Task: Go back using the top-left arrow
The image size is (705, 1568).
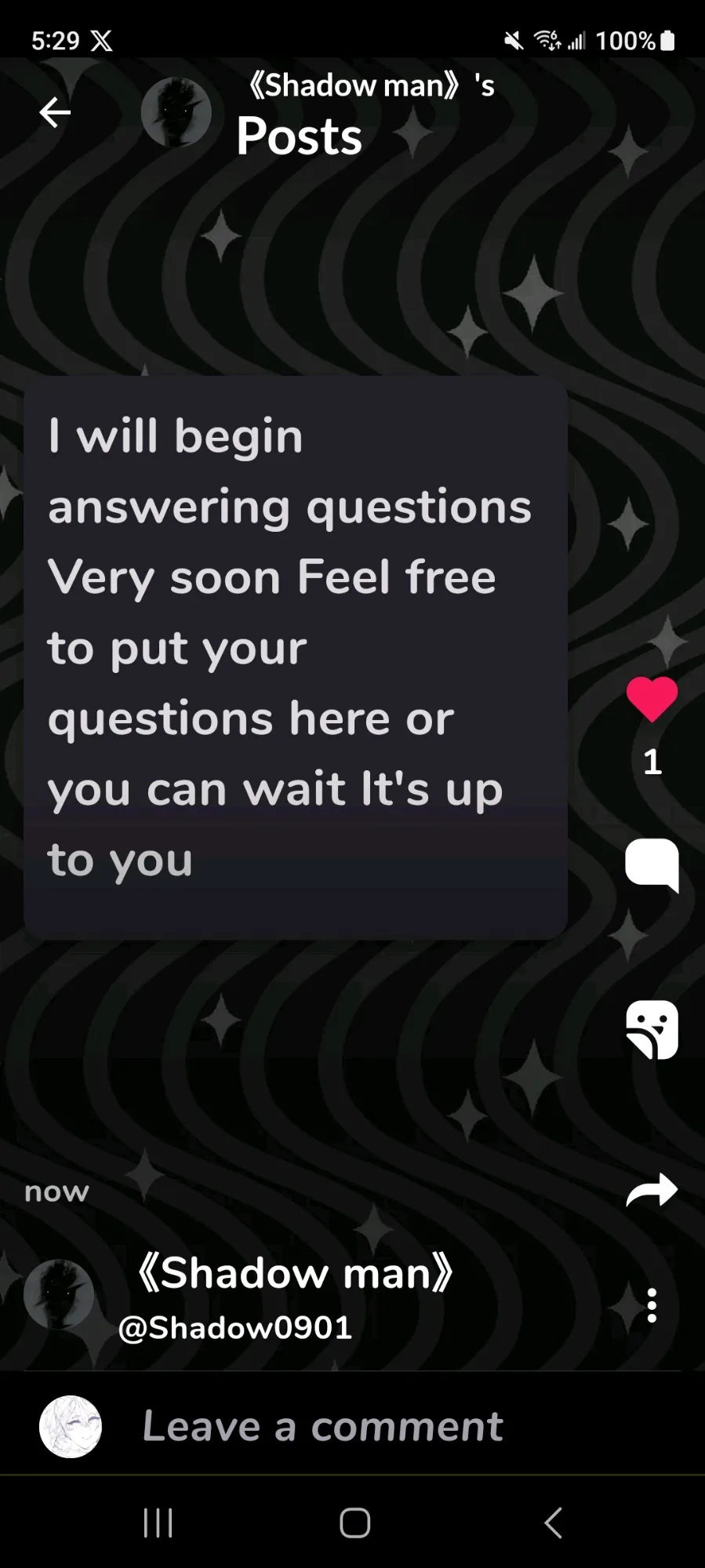Action: point(55,113)
